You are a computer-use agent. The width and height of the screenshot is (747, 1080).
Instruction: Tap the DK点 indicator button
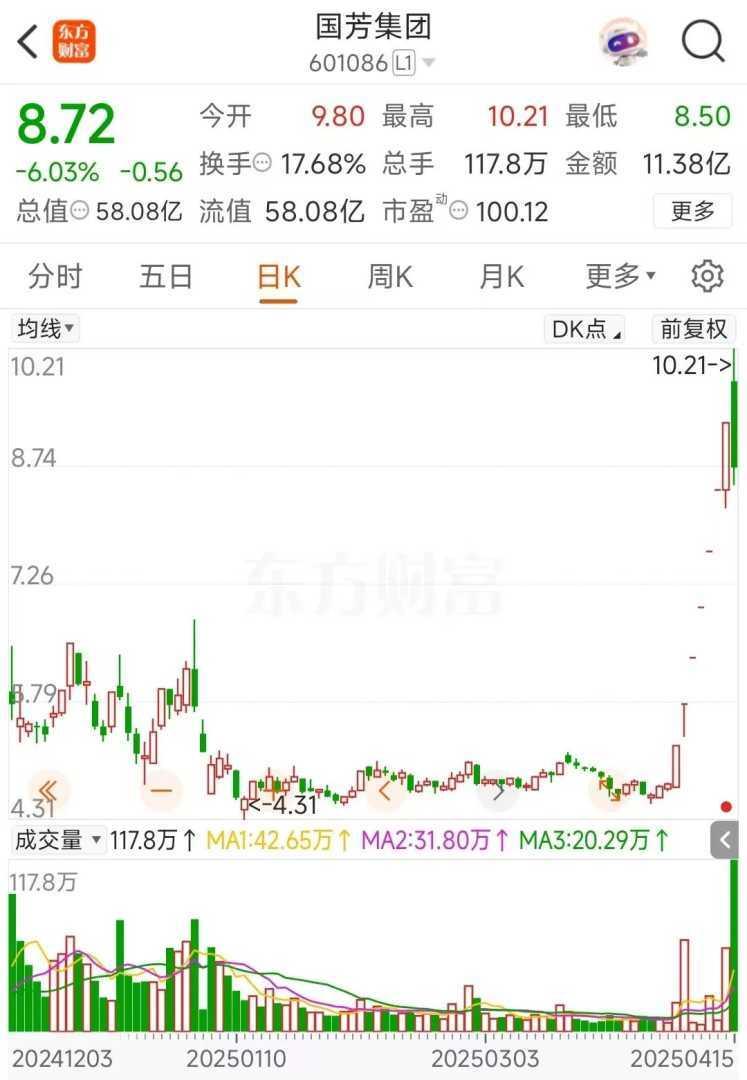[587, 329]
